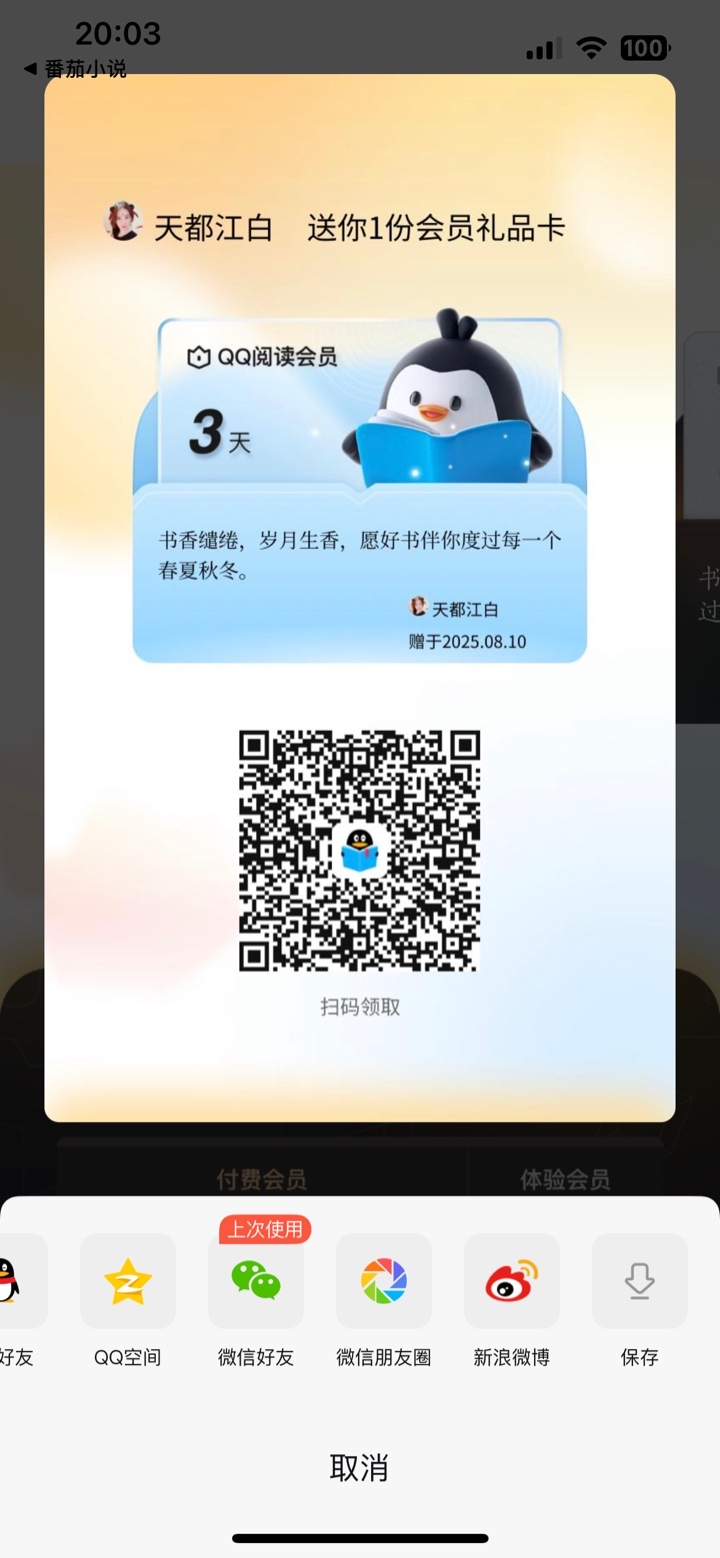The height and width of the screenshot is (1558, 720).
Task: Dismiss the share sheet with 取消
Action: click(359, 1467)
